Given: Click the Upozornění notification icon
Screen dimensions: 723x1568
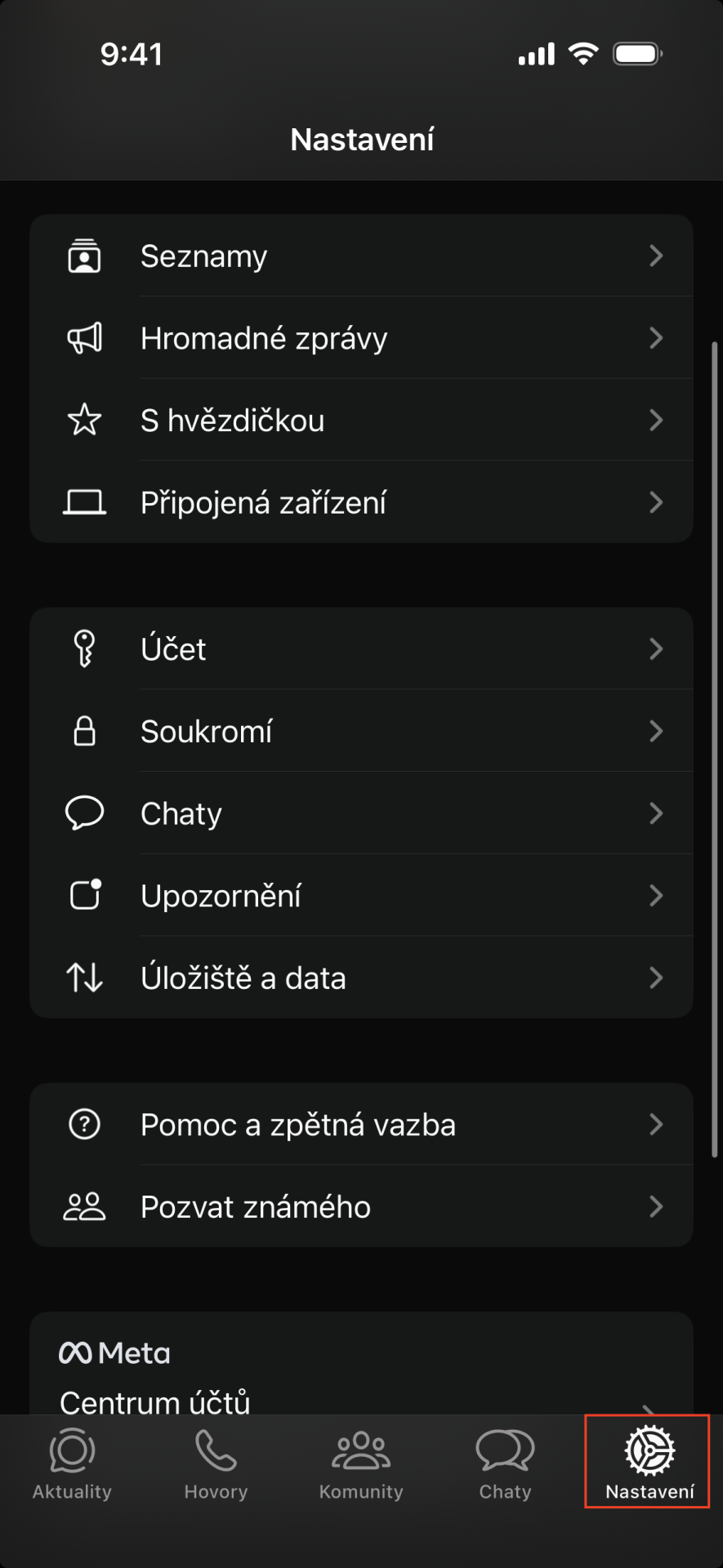Looking at the screenshot, I should (84, 895).
